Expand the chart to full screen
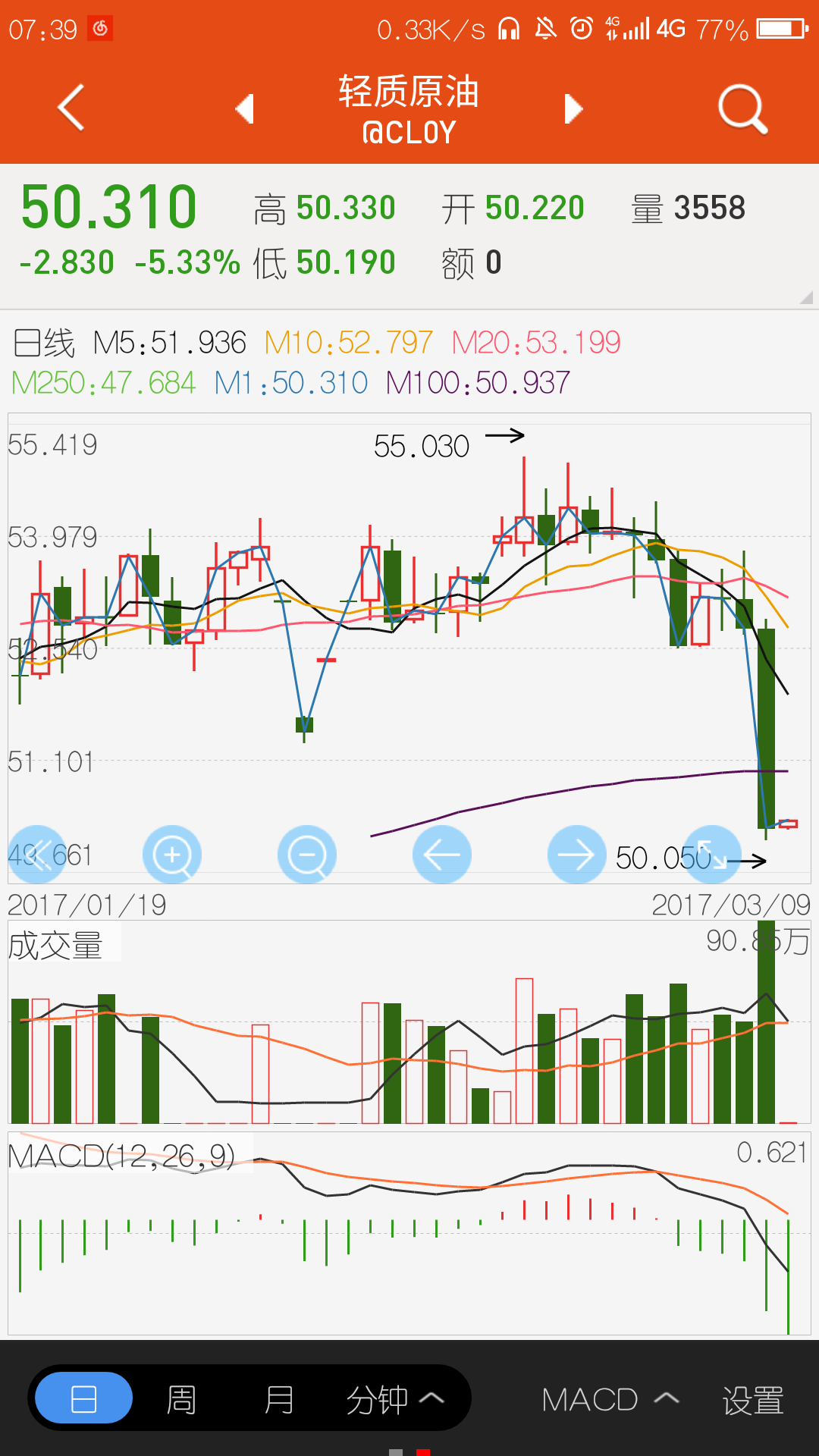Viewport: 819px width, 1456px height. tap(711, 855)
